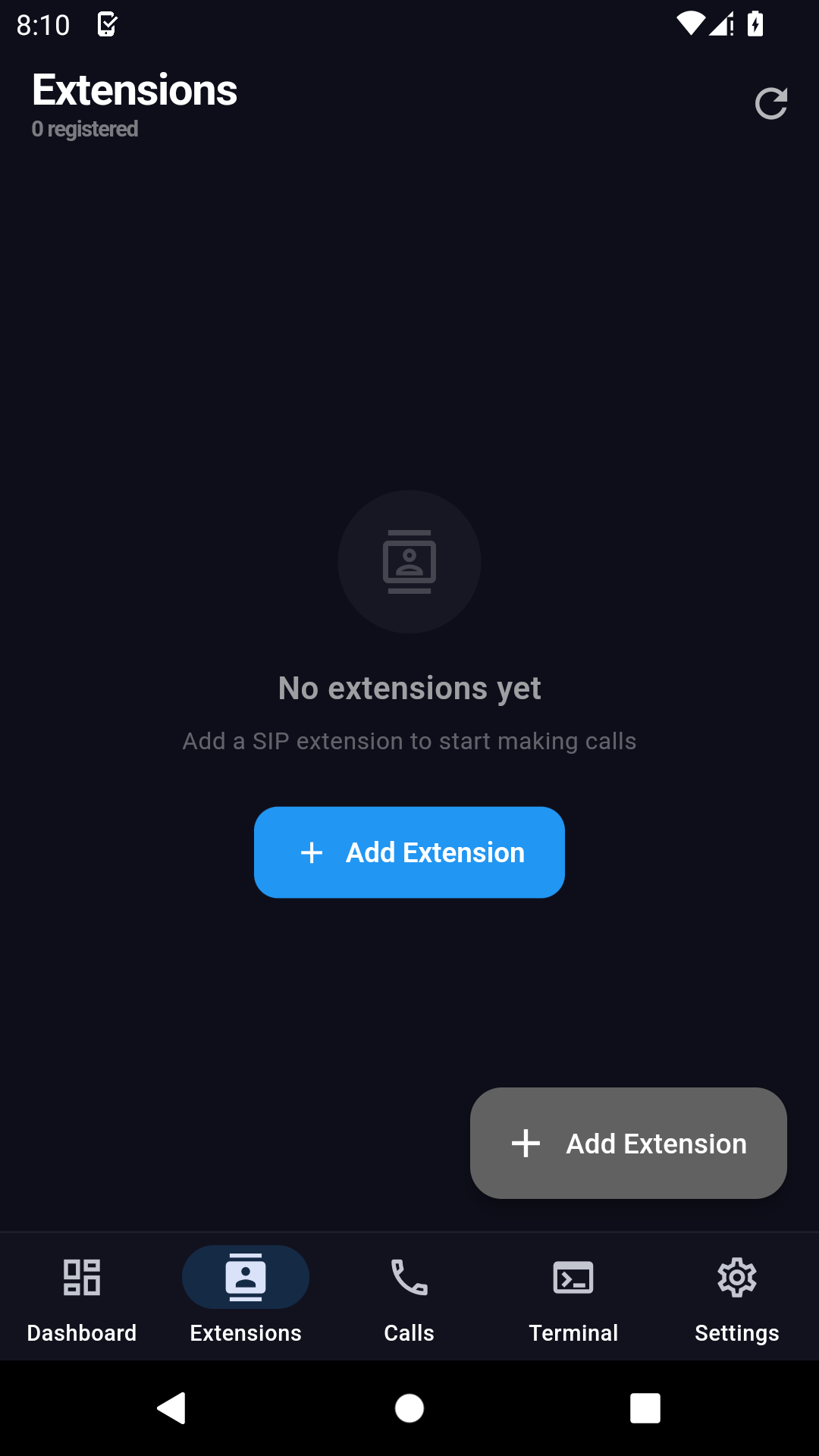Return to the home screen
The width and height of the screenshot is (819, 1456).
pos(409,1408)
